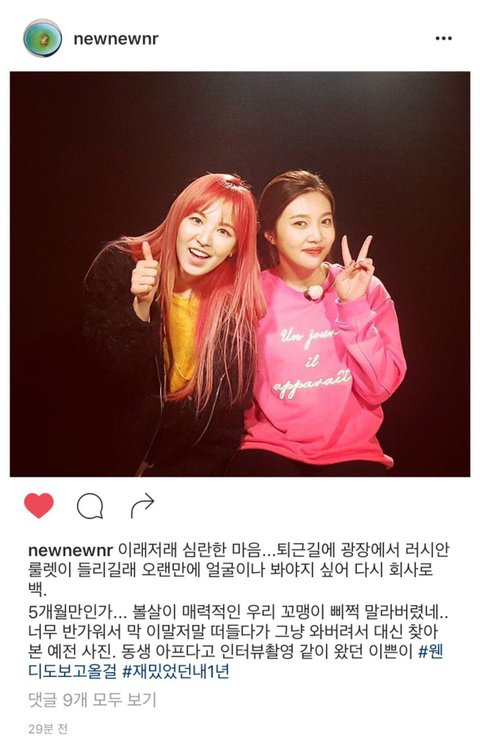Image resolution: width=480 pixels, height=752 pixels.
Task: Tap newnewnr username in the caption
Action: 70,550
